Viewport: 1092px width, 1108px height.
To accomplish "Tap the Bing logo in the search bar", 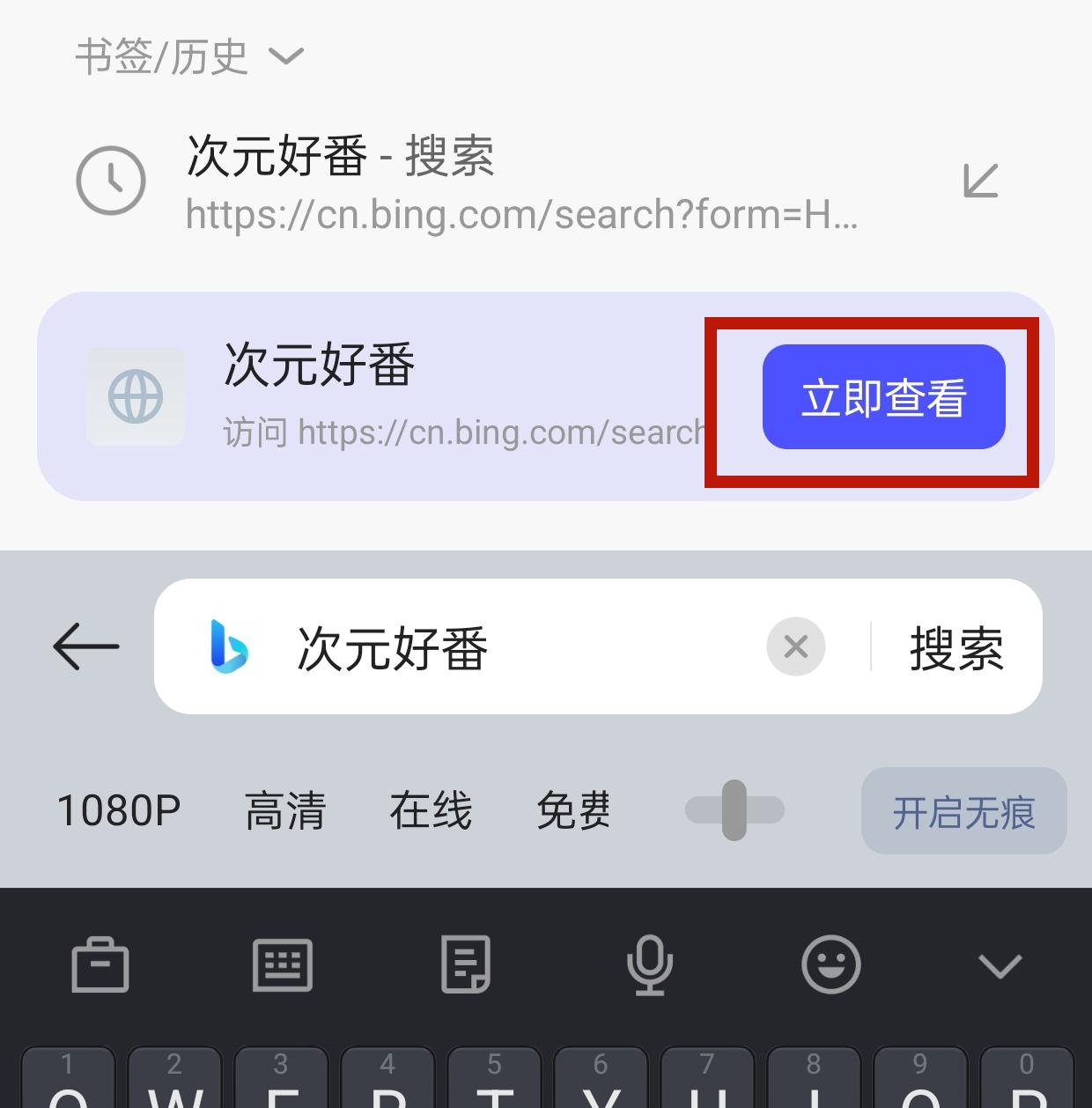I will point(228,647).
